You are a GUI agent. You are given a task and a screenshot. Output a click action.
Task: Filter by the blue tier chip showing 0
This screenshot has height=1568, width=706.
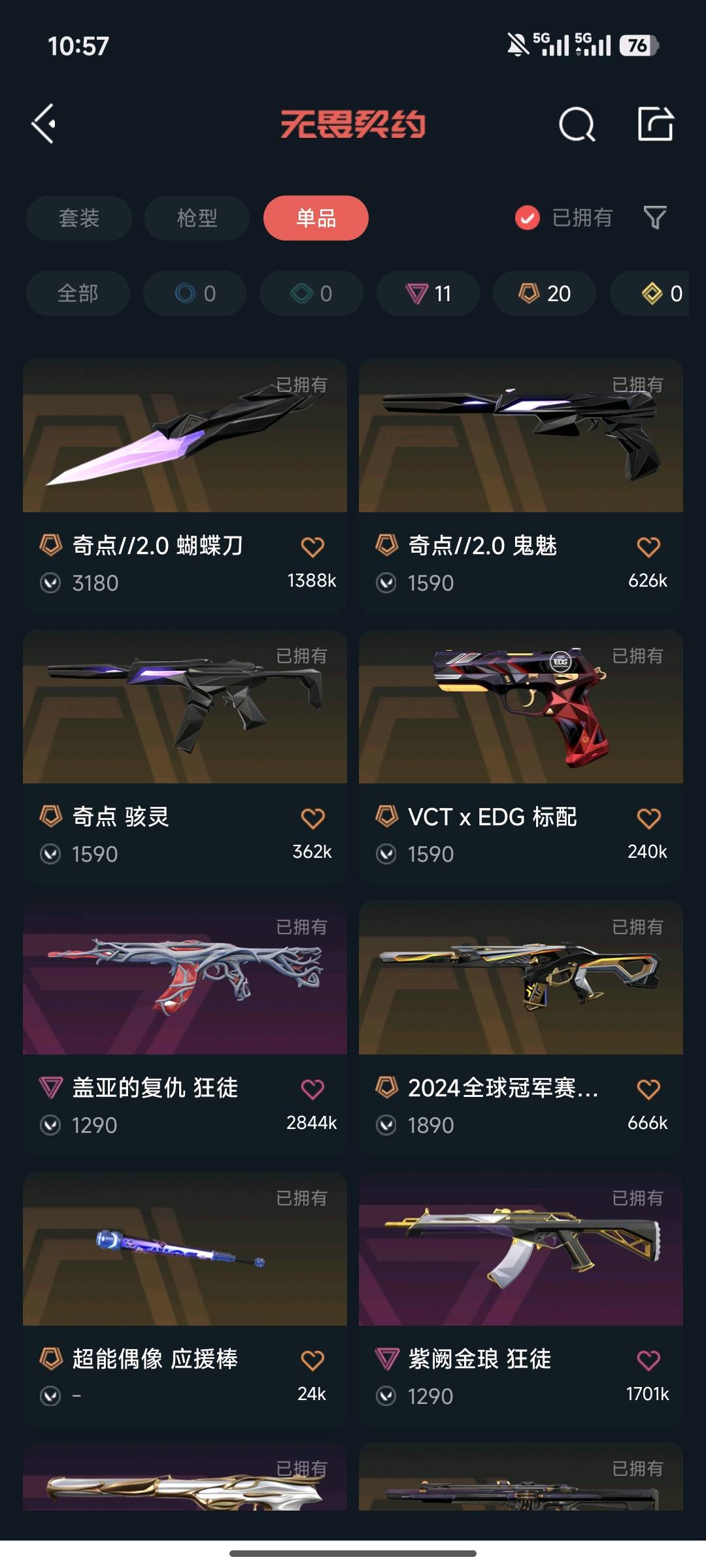click(195, 293)
